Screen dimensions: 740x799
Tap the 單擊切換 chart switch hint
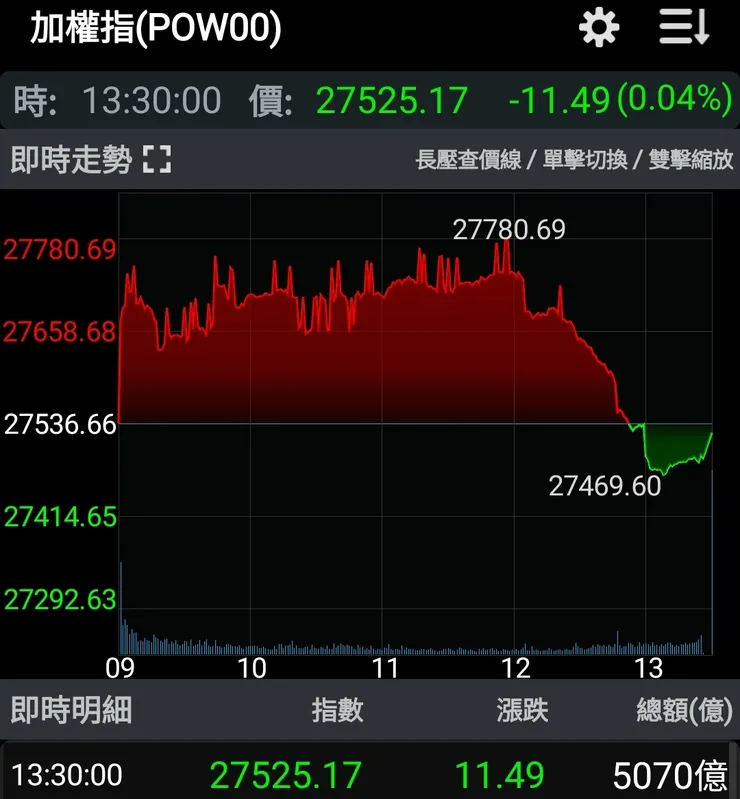584,159
